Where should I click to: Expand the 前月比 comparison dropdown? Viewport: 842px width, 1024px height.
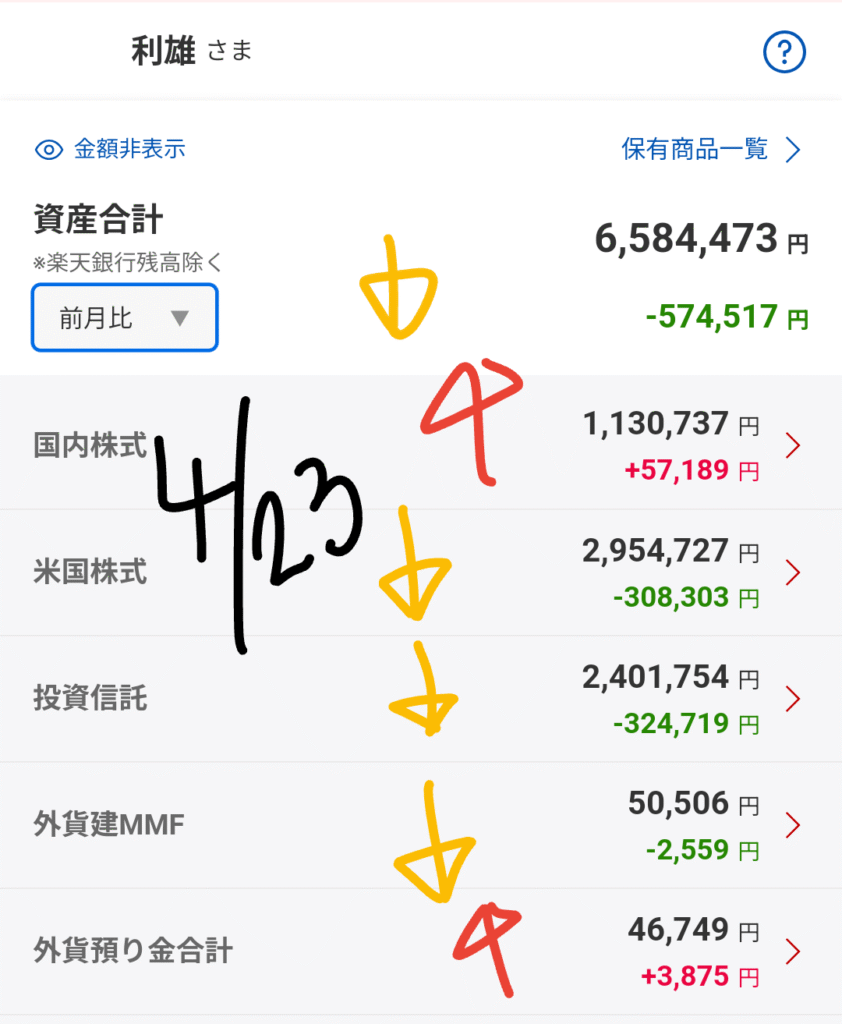[125, 318]
